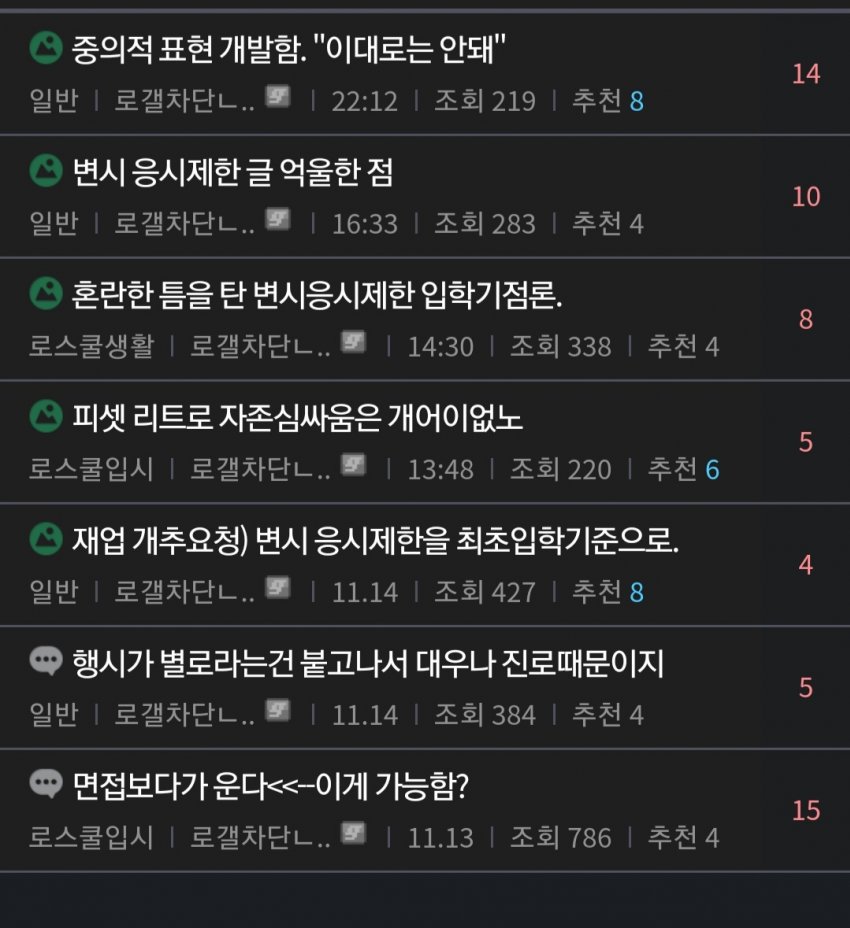
Task: Read the post 피셋 리트로 자존심싸움은 개어이없노
Action: coord(298,418)
